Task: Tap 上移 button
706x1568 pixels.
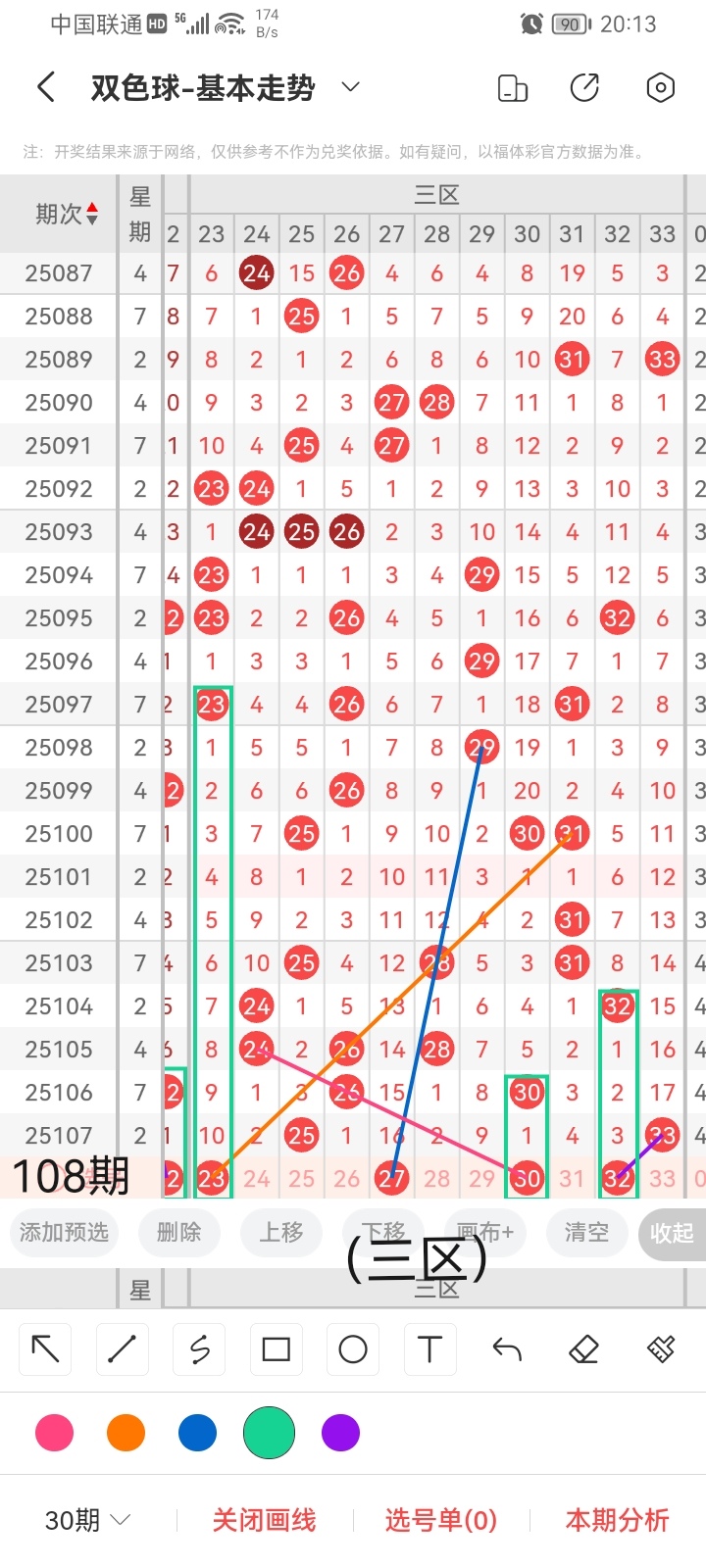Action: click(x=281, y=1232)
